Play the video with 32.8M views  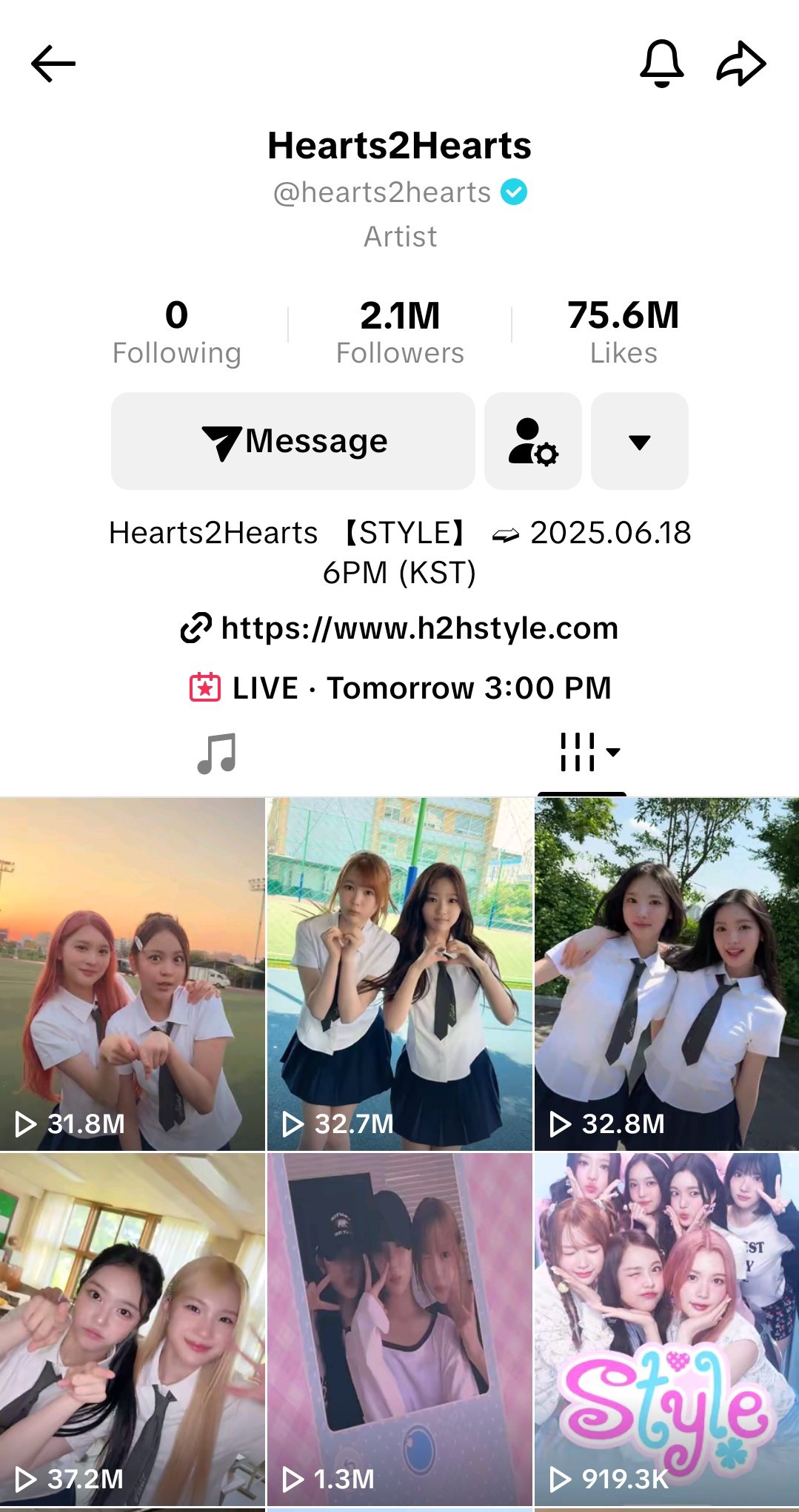(667, 974)
